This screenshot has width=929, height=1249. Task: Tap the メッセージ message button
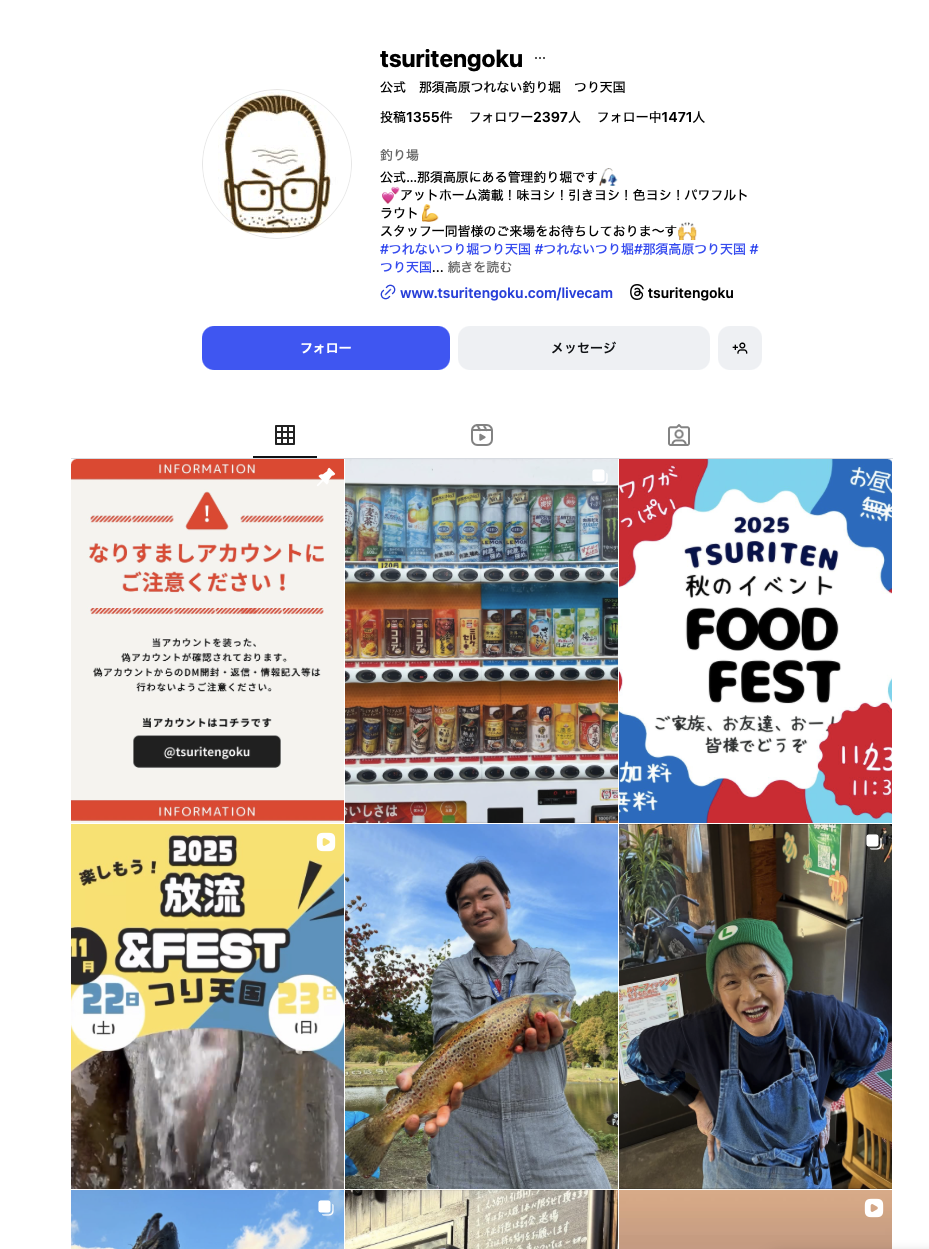[x=583, y=348]
